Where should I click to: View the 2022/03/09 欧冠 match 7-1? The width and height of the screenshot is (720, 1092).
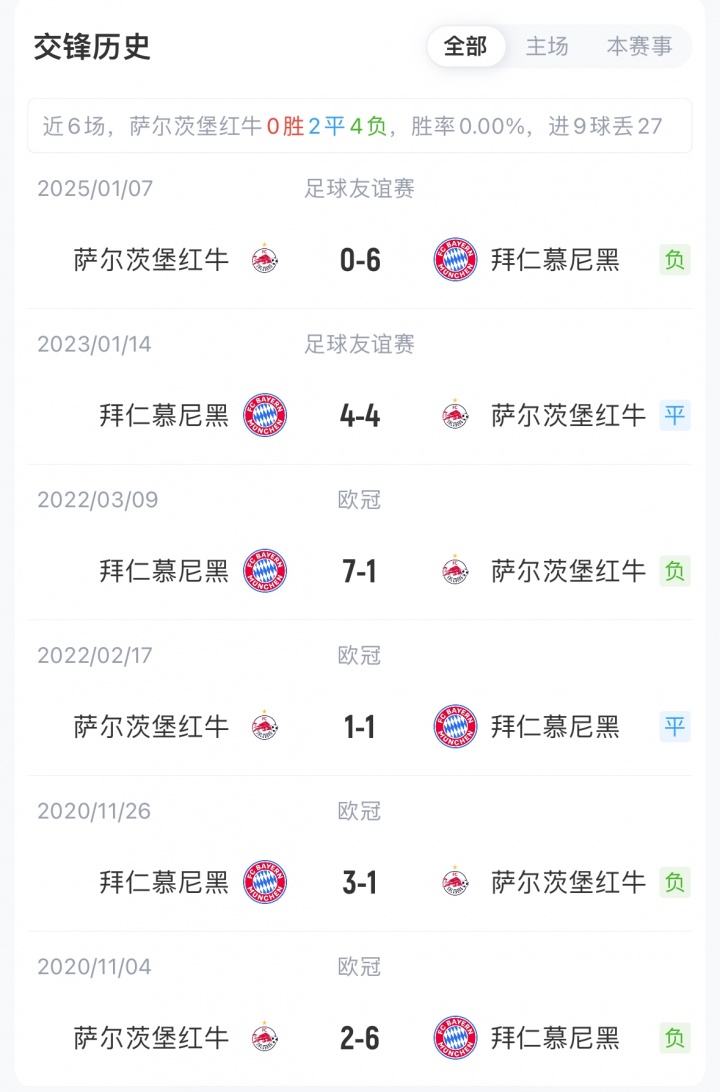pyautogui.click(x=360, y=571)
